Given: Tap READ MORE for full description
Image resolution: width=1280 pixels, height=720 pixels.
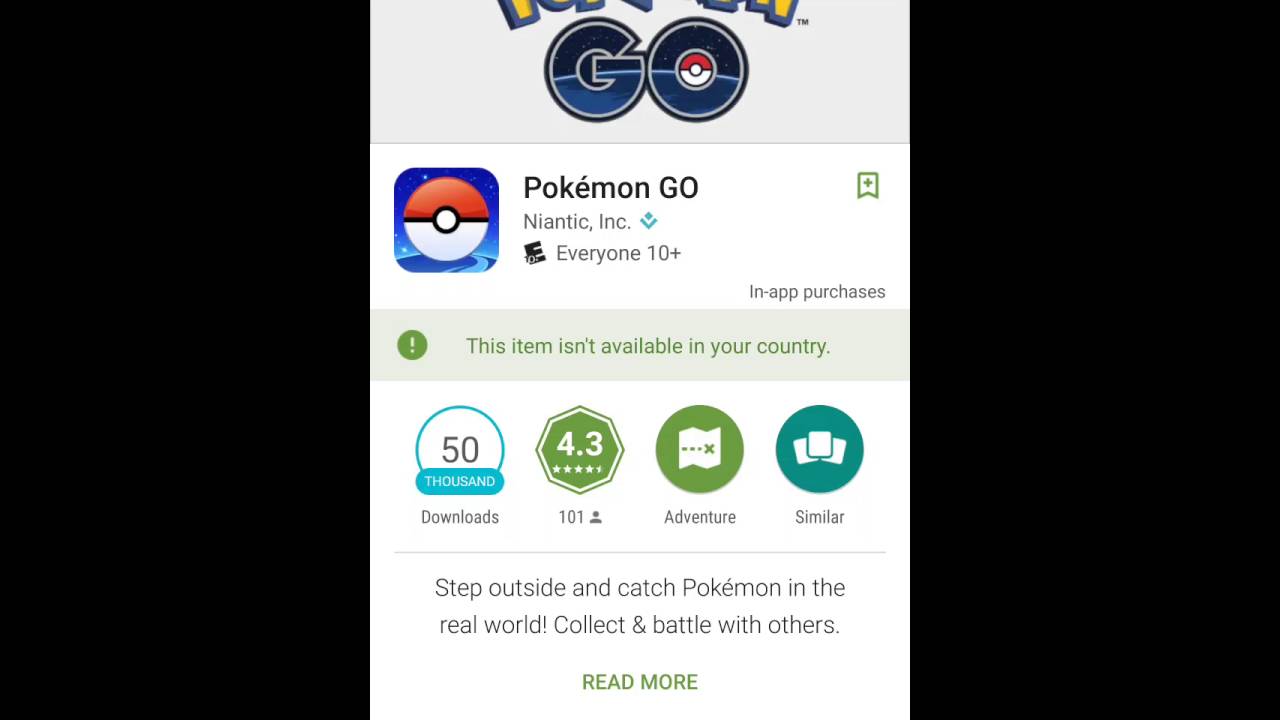Looking at the screenshot, I should pos(640,682).
